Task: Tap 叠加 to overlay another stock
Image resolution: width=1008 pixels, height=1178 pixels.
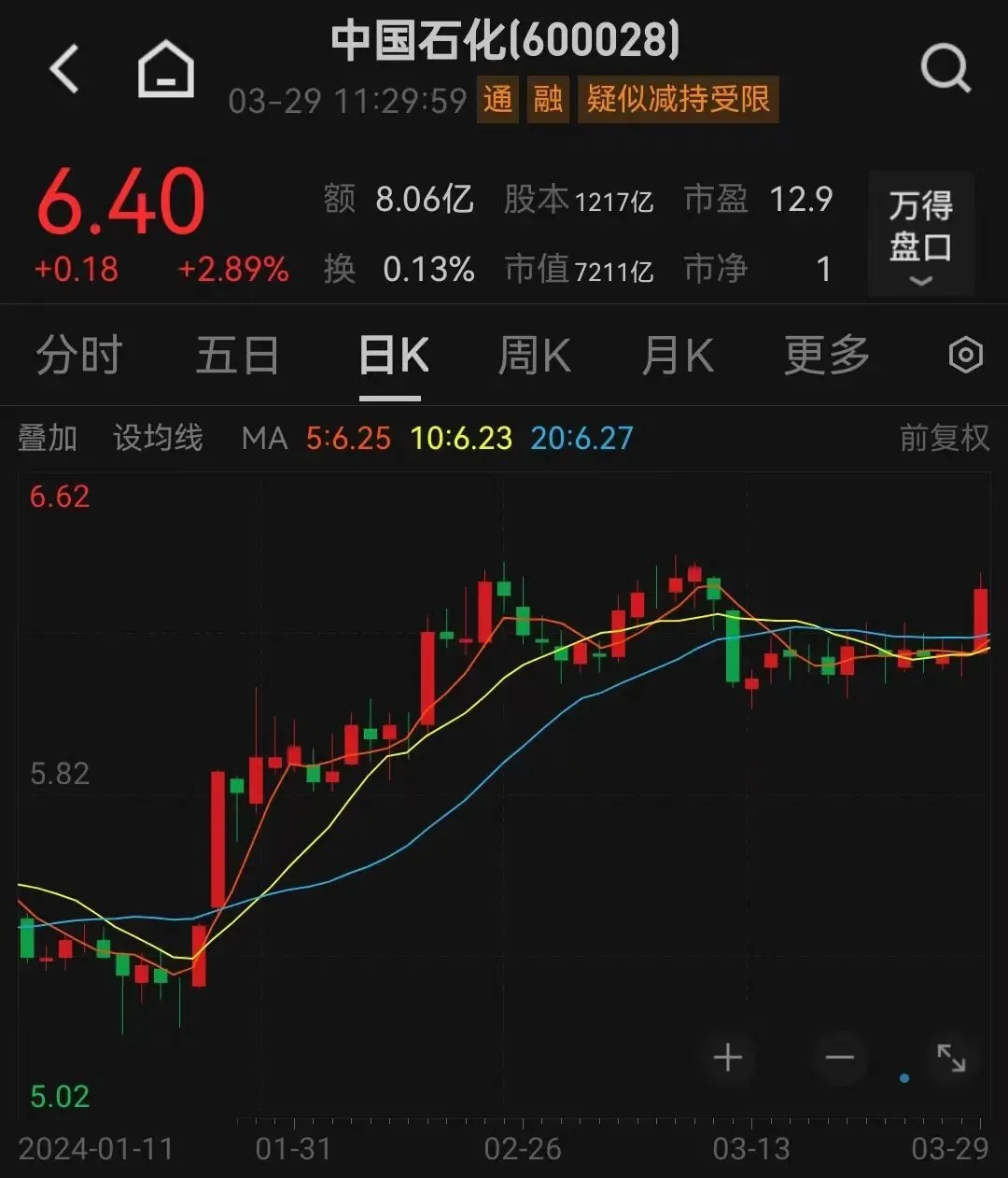Action: pos(48,438)
